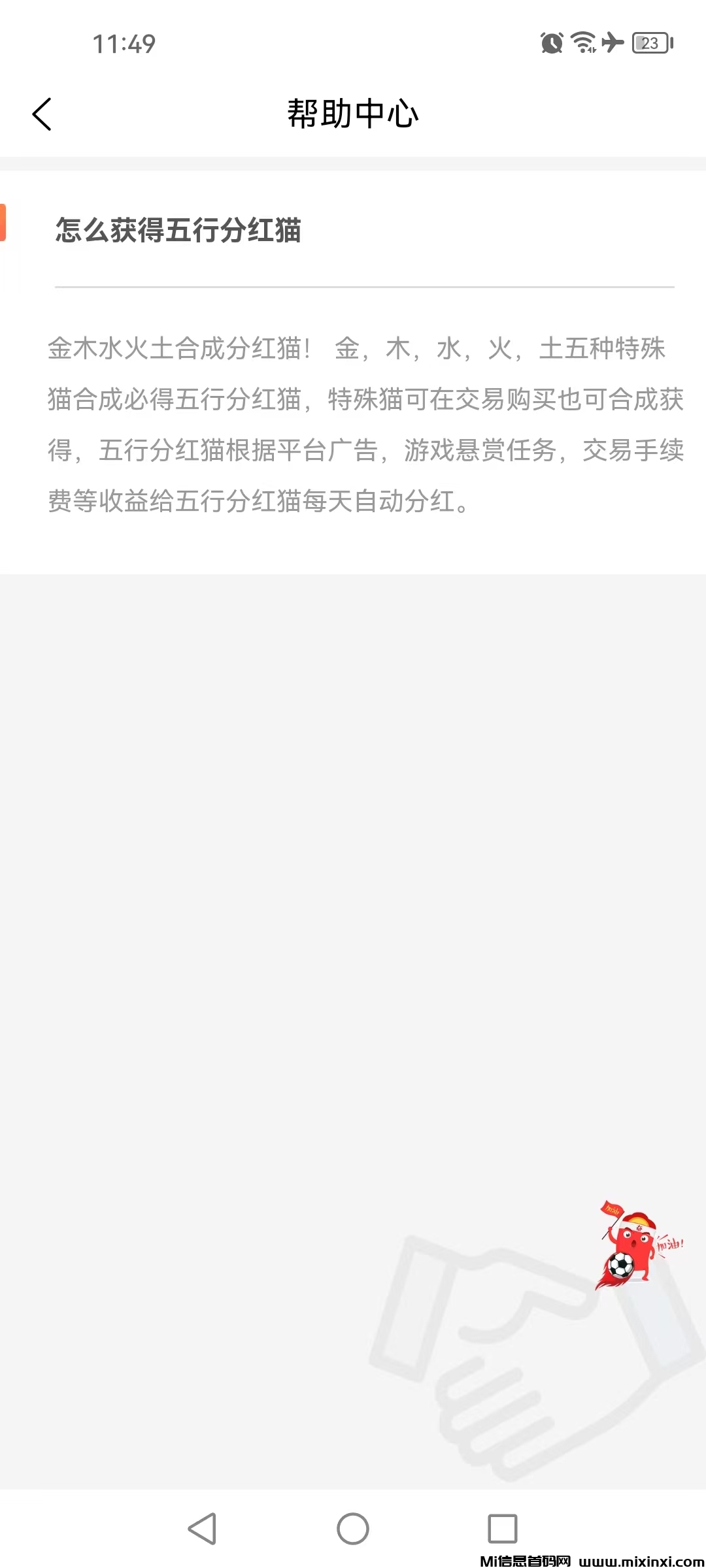Image resolution: width=706 pixels, height=1568 pixels.
Task: Tap the home circle navigation button
Action: click(353, 1529)
